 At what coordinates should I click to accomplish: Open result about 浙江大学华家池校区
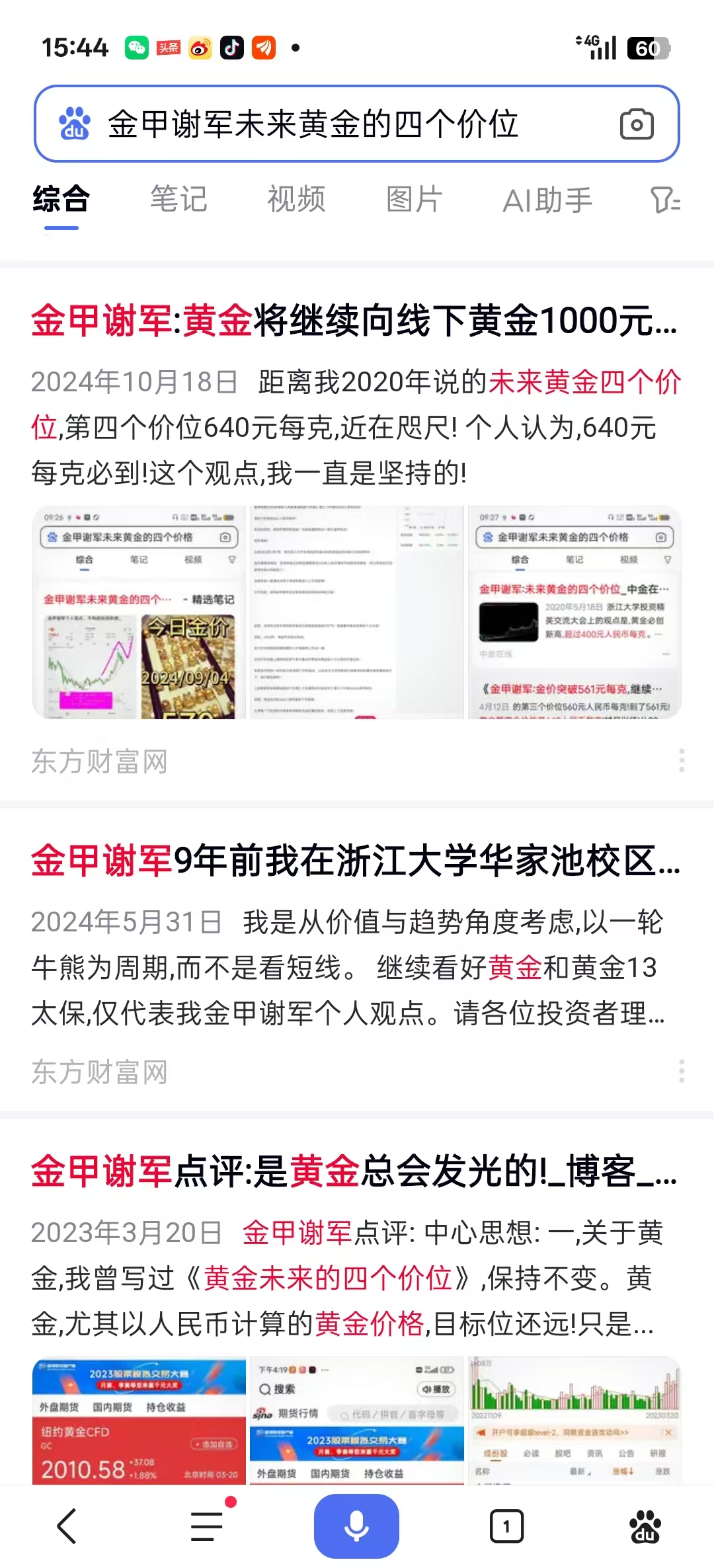point(354,861)
